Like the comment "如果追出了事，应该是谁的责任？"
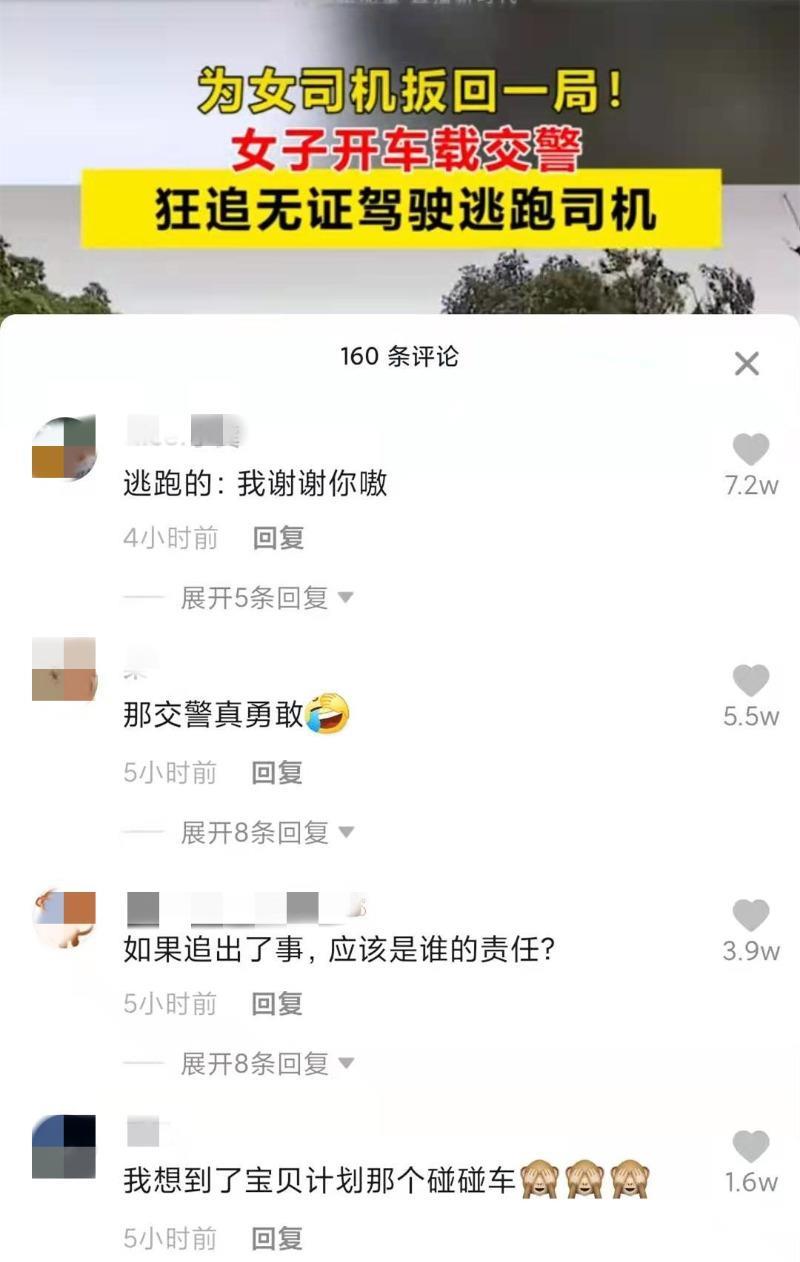 [751, 915]
